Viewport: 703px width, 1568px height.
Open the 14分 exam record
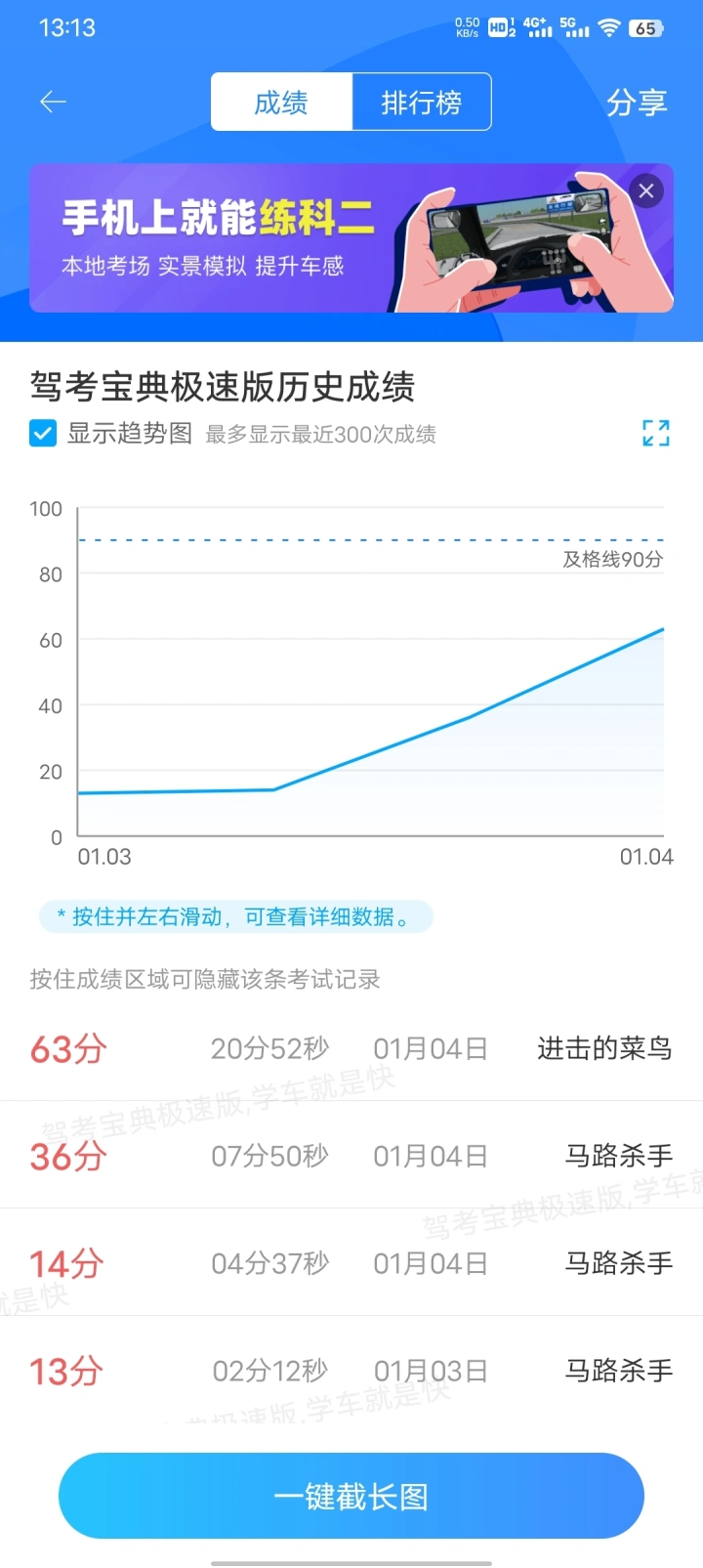click(351, 1263)
